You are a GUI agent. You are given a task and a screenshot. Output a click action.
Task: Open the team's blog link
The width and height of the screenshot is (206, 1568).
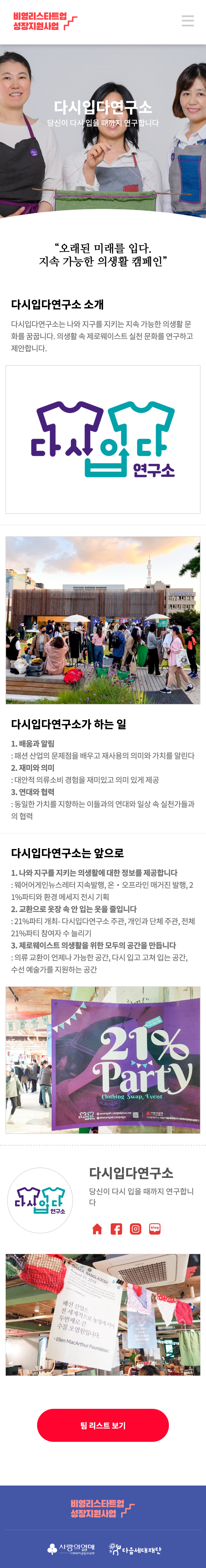pos(155,1228)
